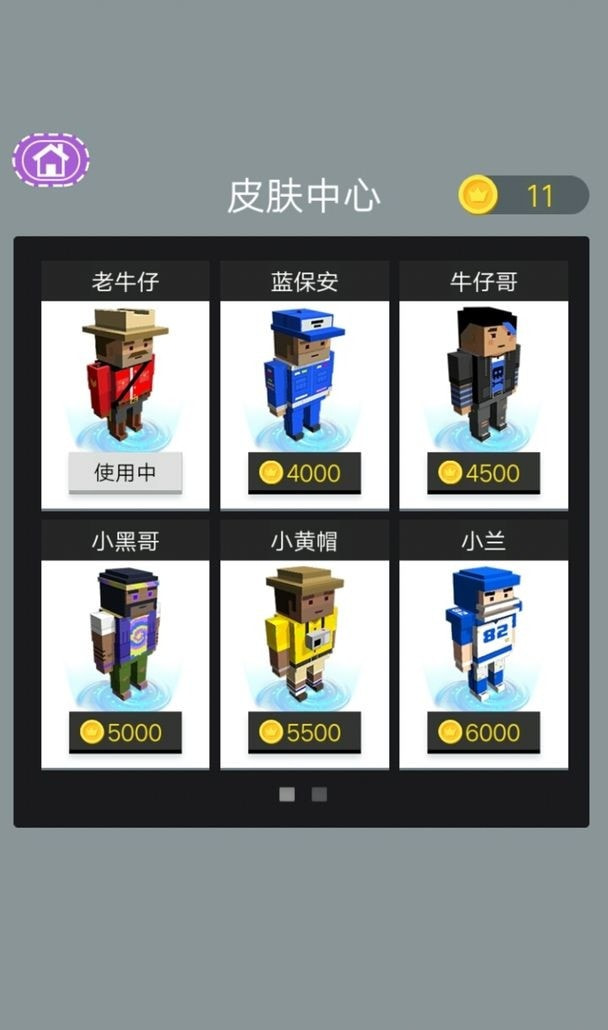
Task: Go to the second skin page dot
Action: 319,795
